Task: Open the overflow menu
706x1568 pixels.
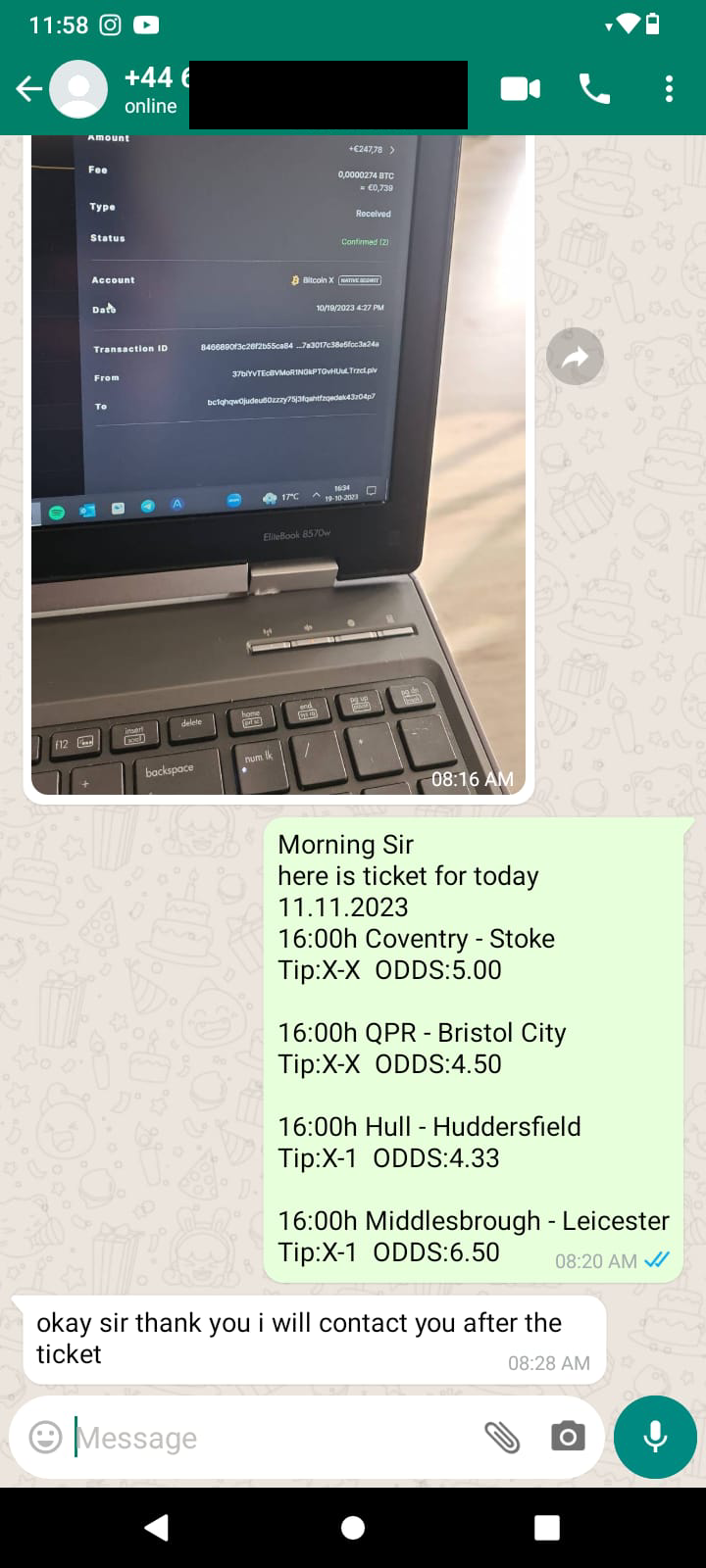Action: (669, 89)
